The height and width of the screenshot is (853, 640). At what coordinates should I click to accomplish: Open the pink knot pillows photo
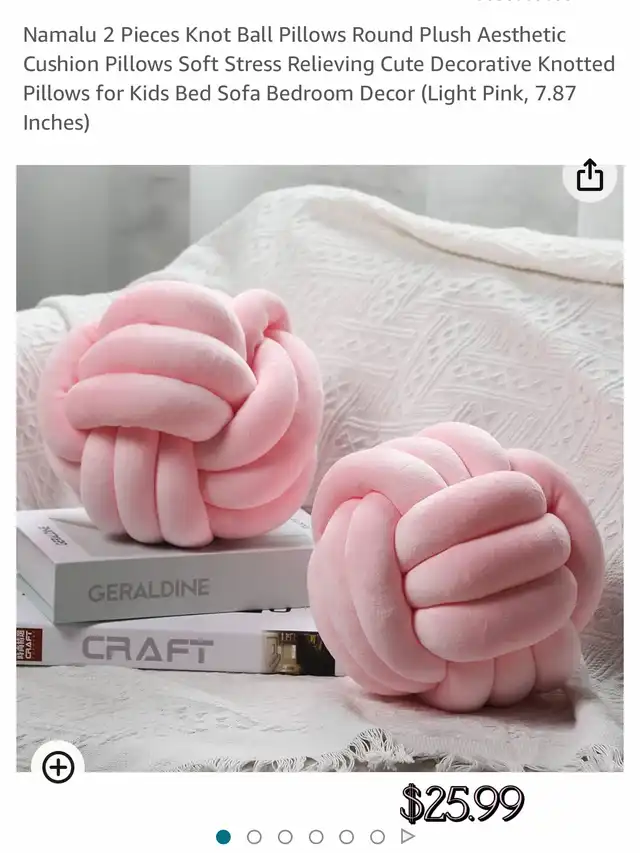pos(320,470)
